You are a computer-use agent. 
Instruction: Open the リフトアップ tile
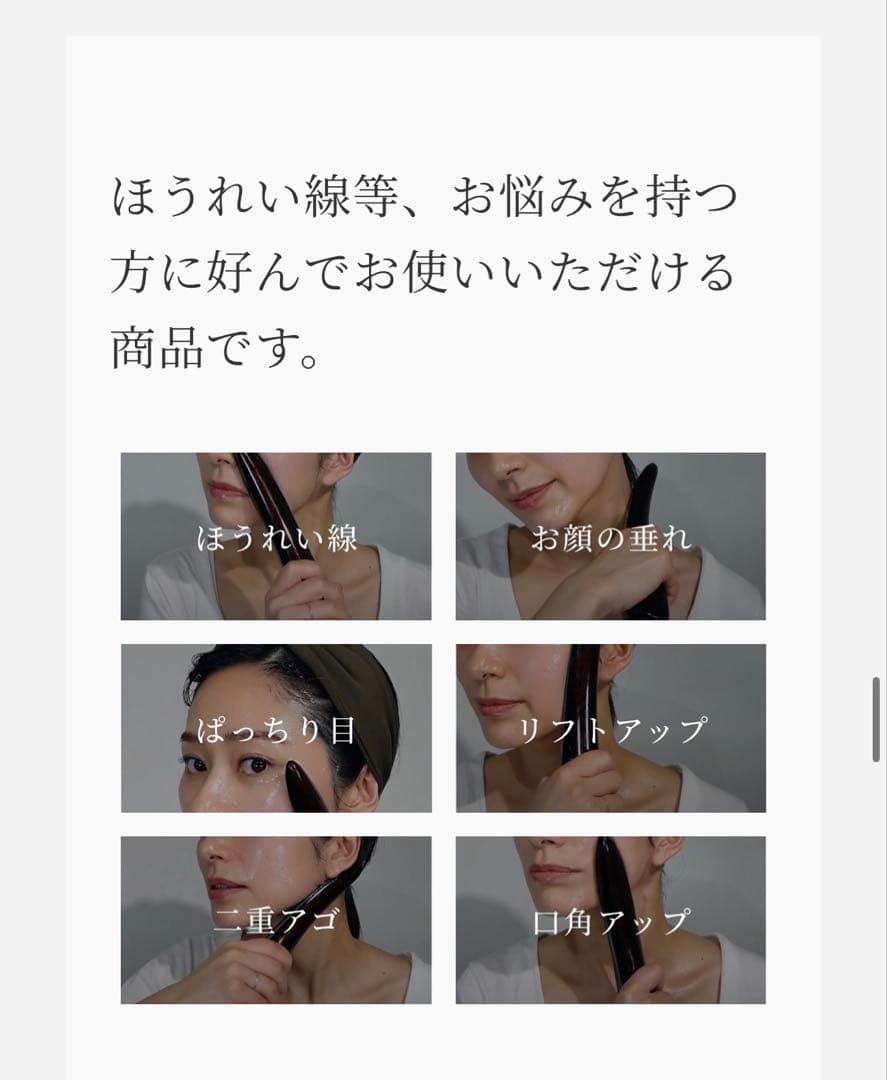click(610, 728)
